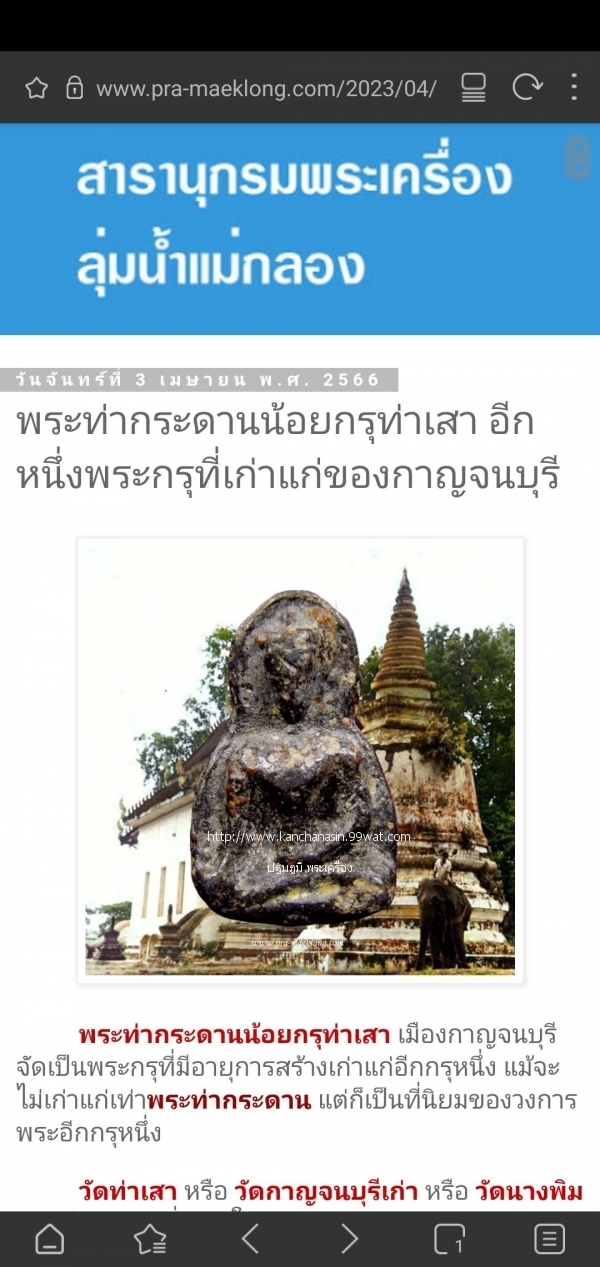Open the browser overflow menu
The width and height of the screenshot is (600, 1267).
[574, 87]
